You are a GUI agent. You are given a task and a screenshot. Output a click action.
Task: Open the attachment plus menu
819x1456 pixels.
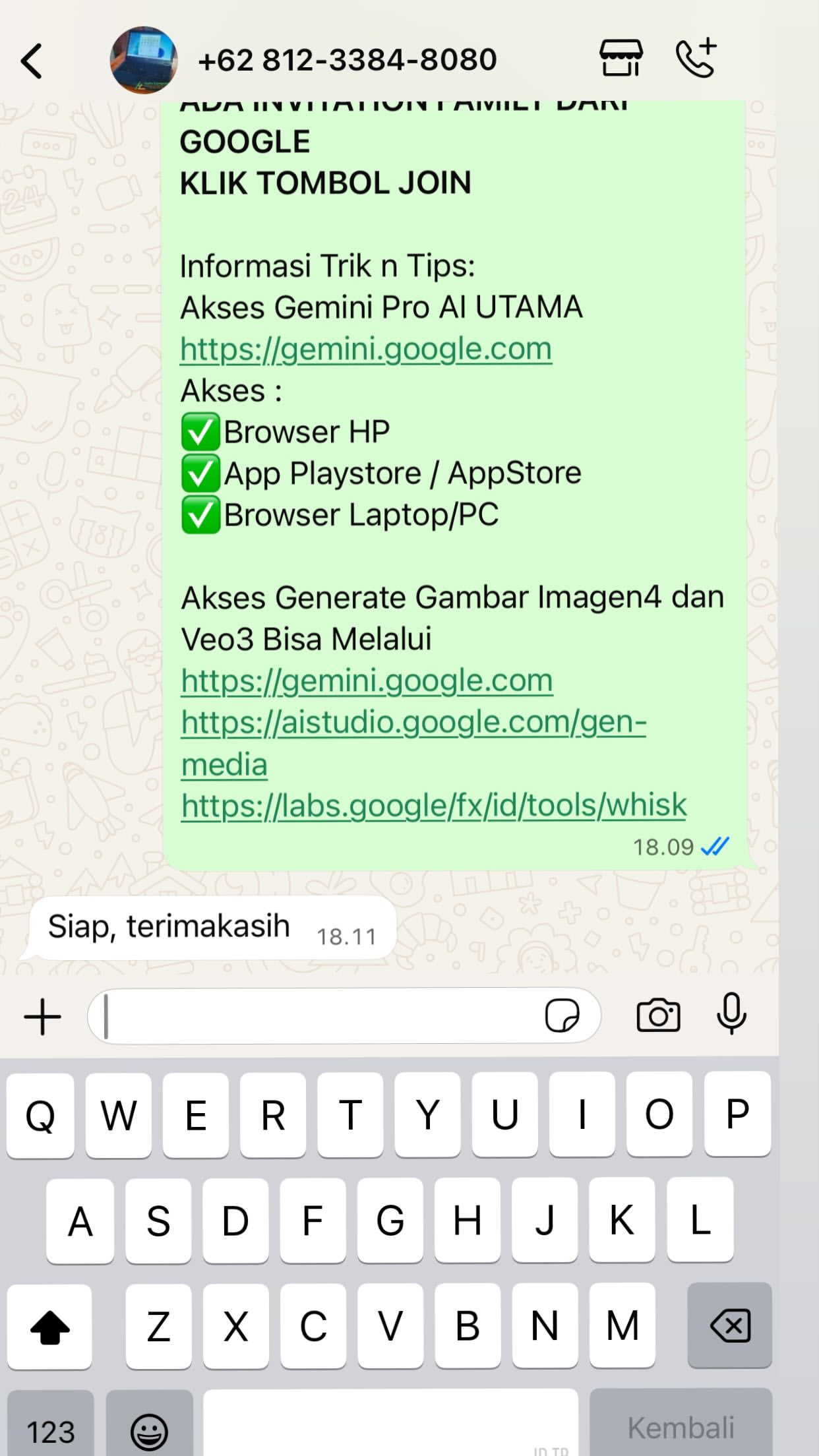pos(42,1016)
